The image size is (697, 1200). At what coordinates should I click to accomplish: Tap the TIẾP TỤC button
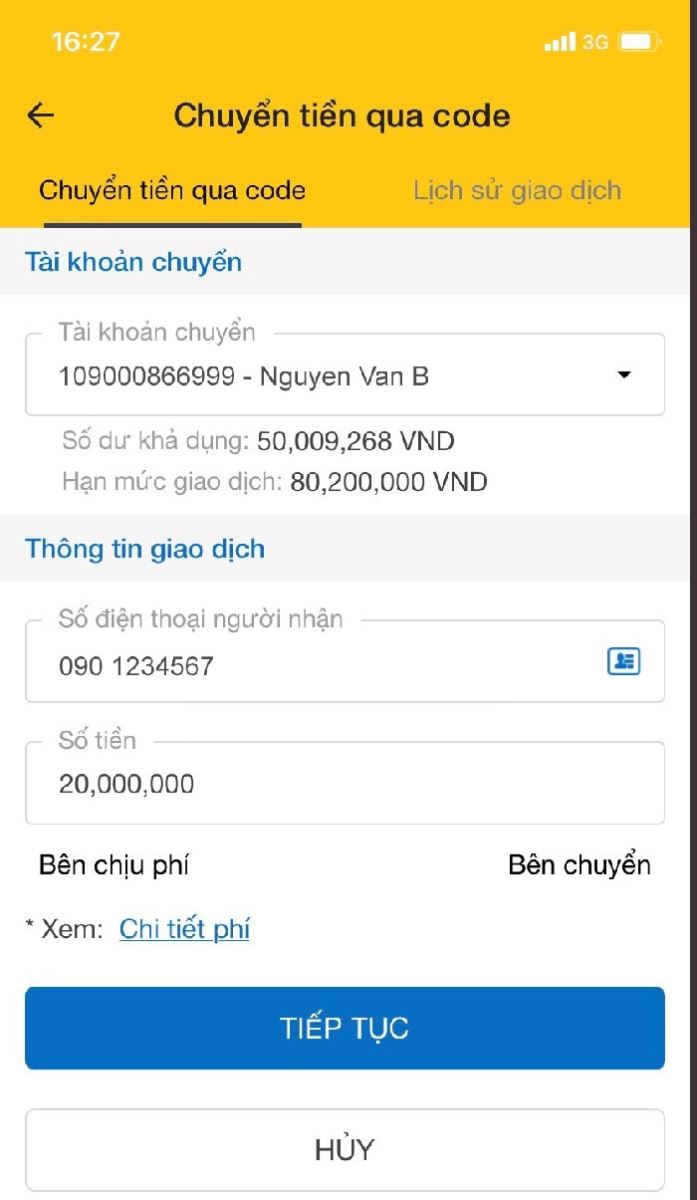(345, 1028)
